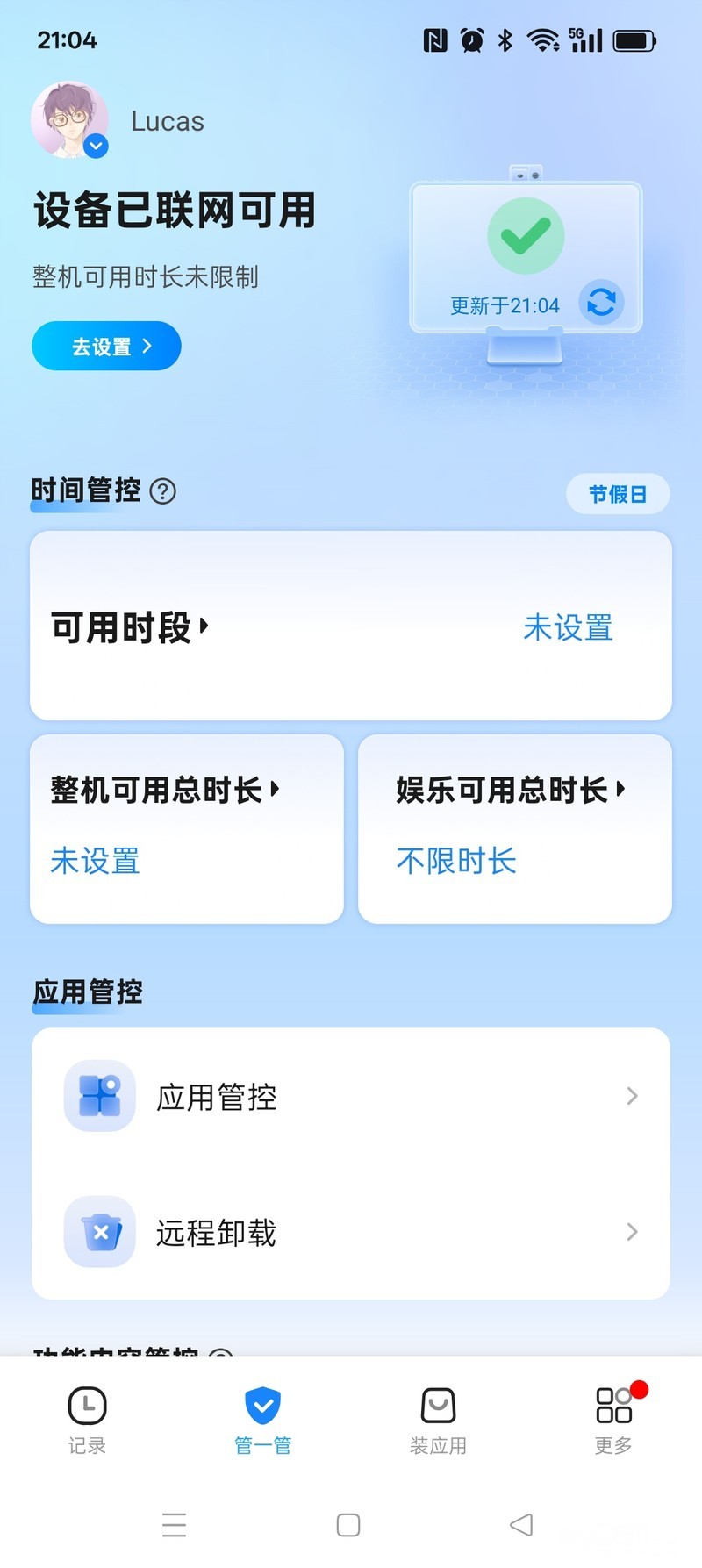Select the 管一管 tab
This screenshot has width=702, height=1568.
(x=262, y=1419)
